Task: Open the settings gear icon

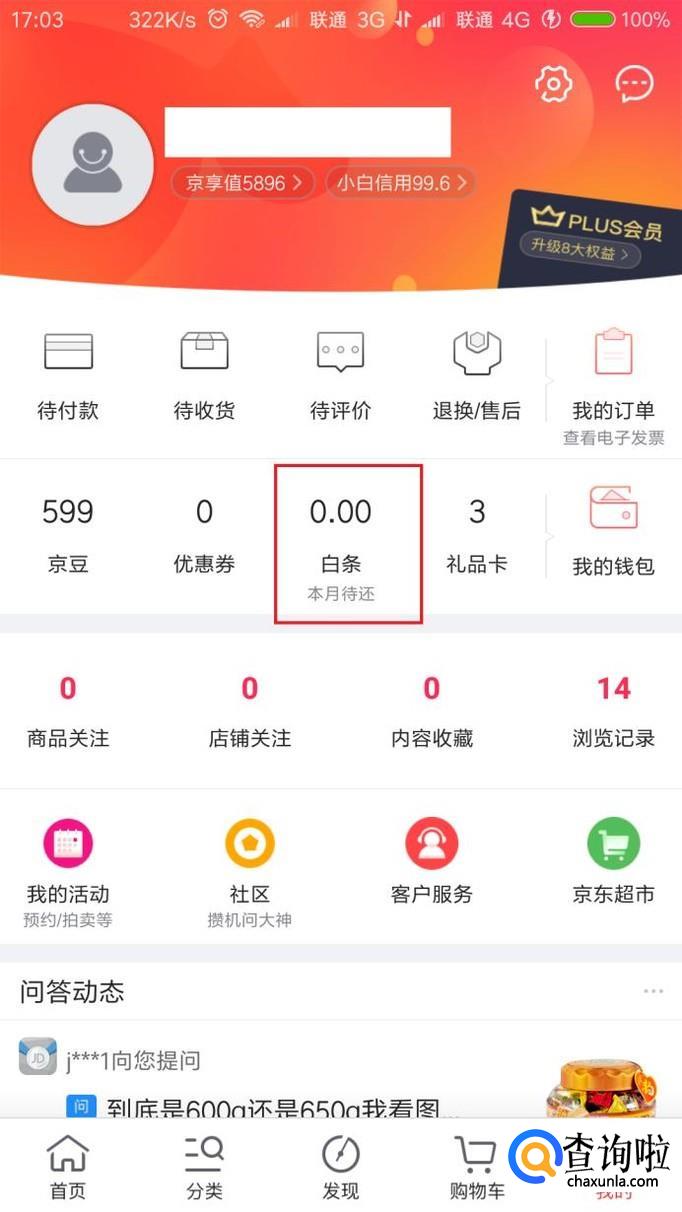Action: (x=552, y=84)
